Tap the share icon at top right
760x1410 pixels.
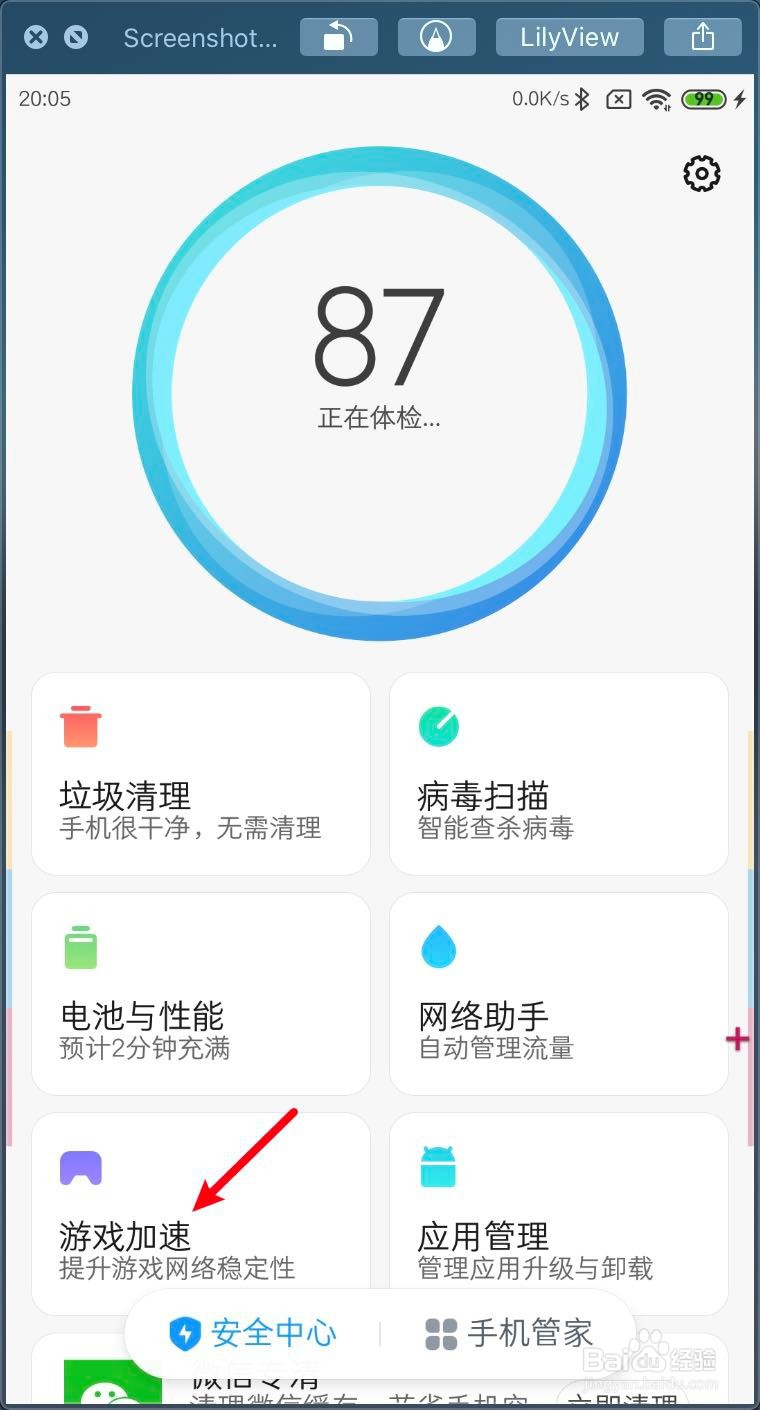(702, 36)
